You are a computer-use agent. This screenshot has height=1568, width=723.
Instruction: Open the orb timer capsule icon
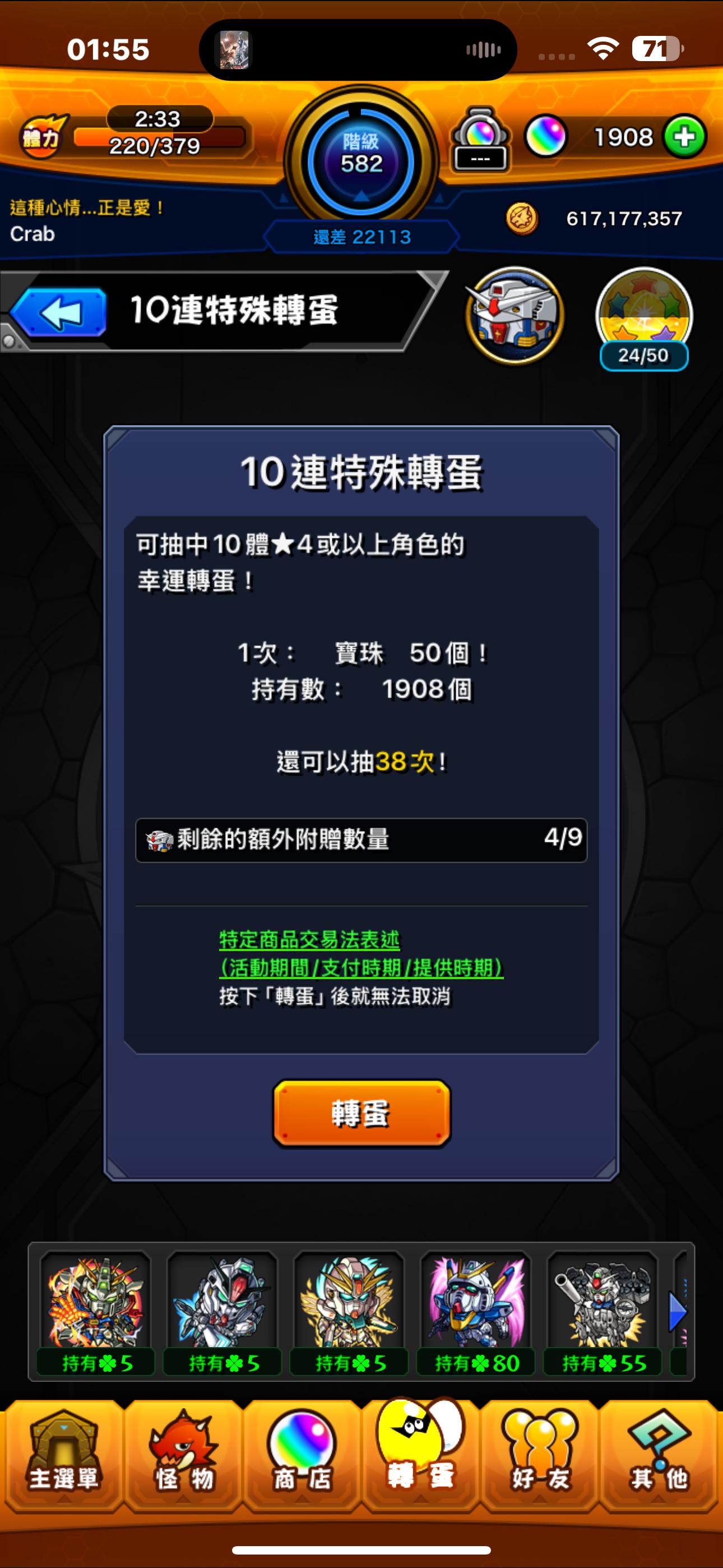click(x=480, y=140)
